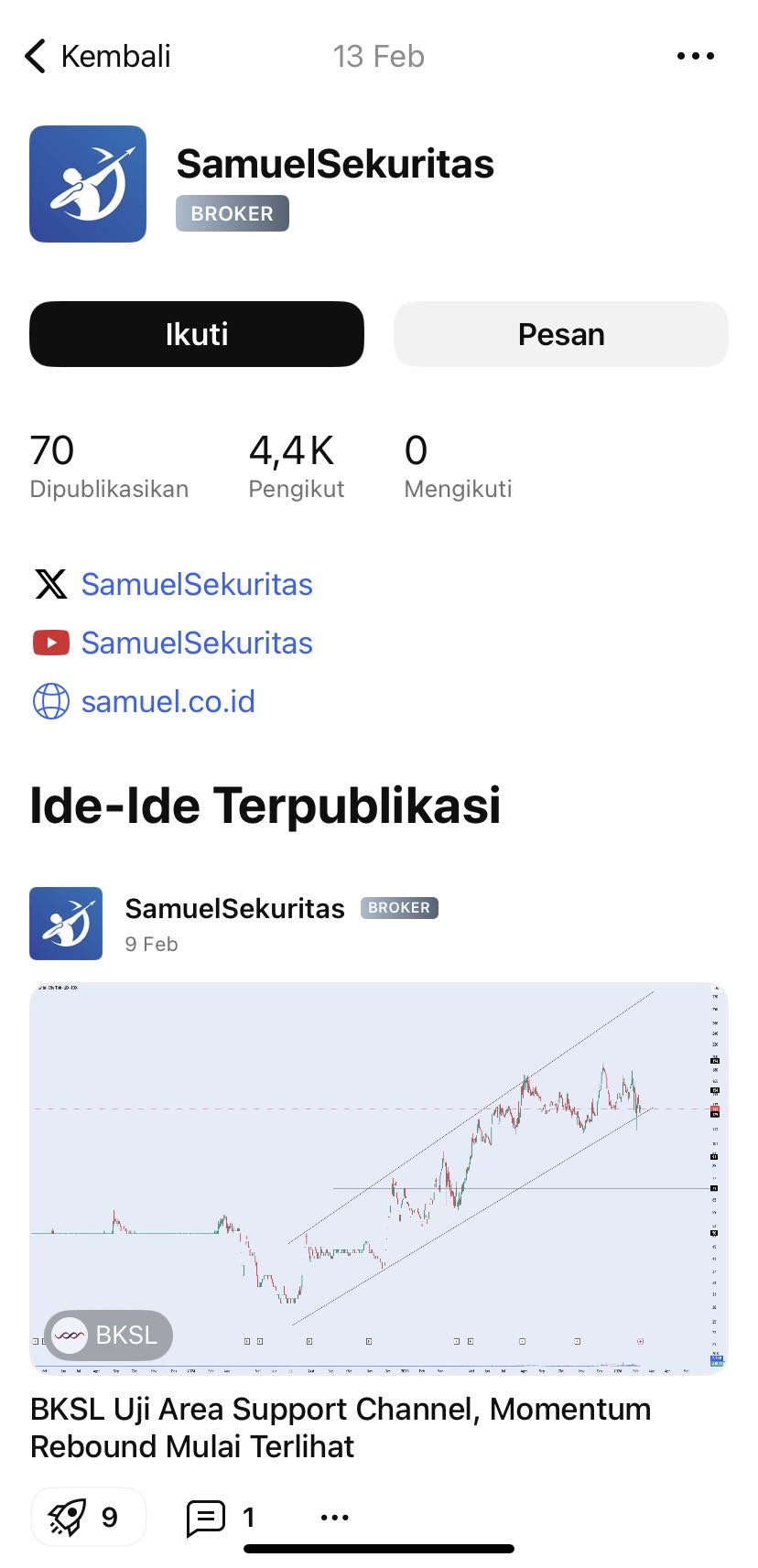758x1568 pixels.
Task: Open the X (Twitter) icon
Action: [51, 584]
